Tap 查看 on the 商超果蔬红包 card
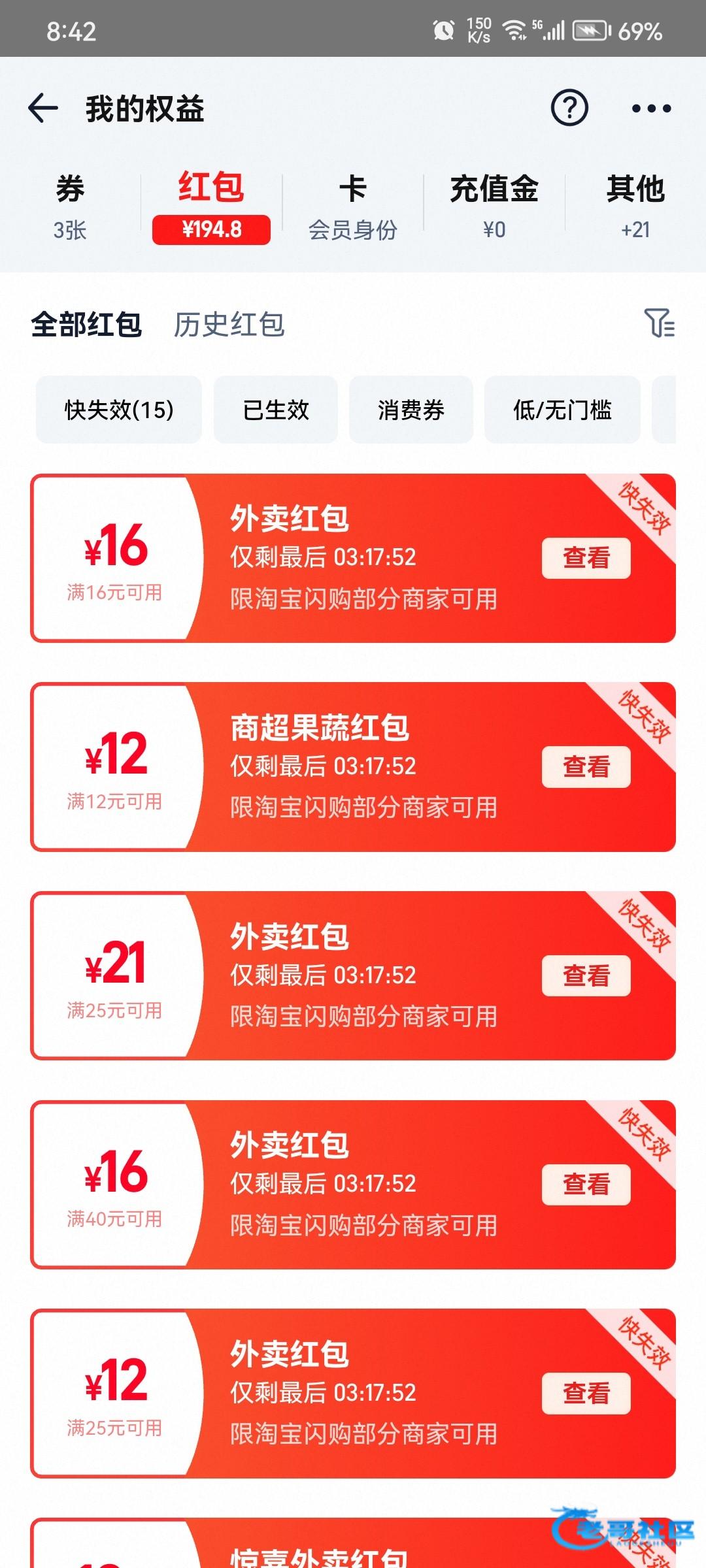 pos(586,767)
